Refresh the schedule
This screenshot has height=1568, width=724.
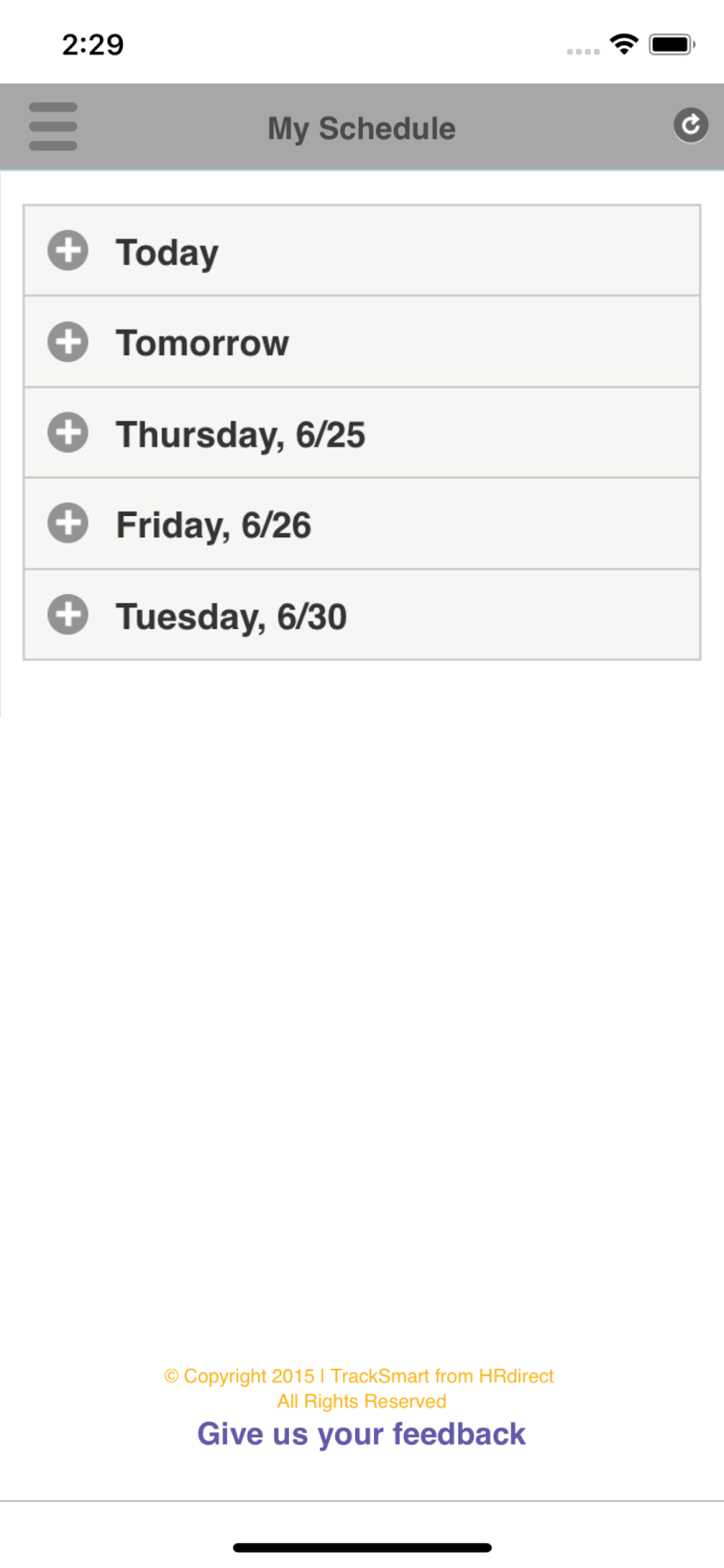point(691,125)
